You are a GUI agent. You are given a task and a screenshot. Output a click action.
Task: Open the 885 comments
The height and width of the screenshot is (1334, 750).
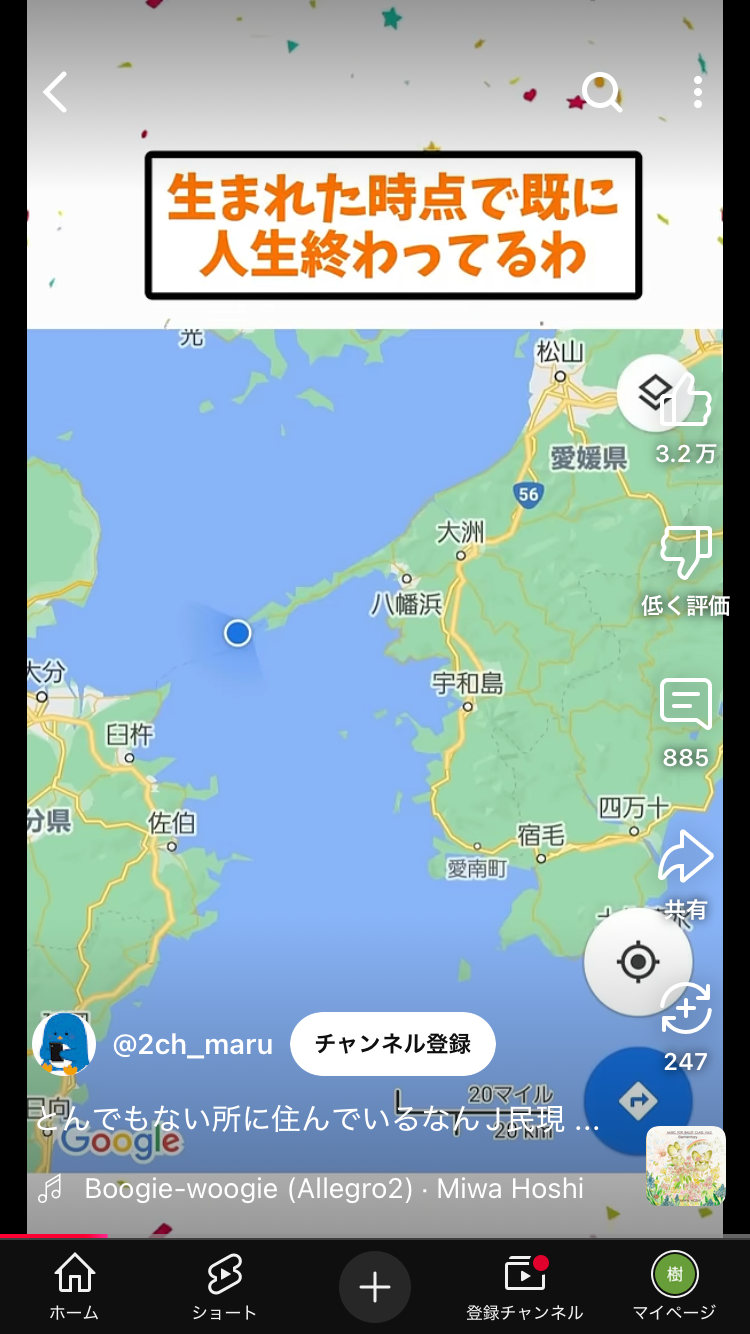click(686, 705)
